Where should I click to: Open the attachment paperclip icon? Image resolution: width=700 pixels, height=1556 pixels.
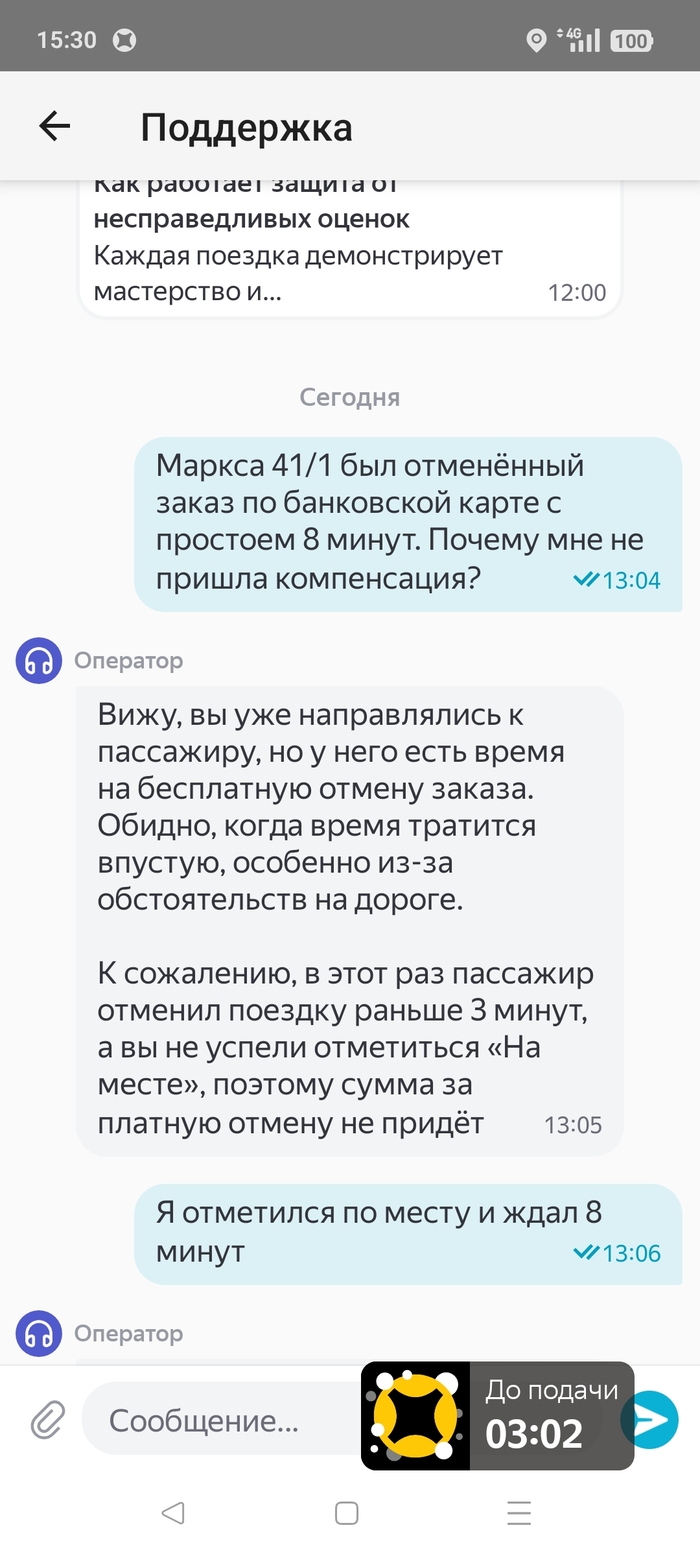point(47,1419)
